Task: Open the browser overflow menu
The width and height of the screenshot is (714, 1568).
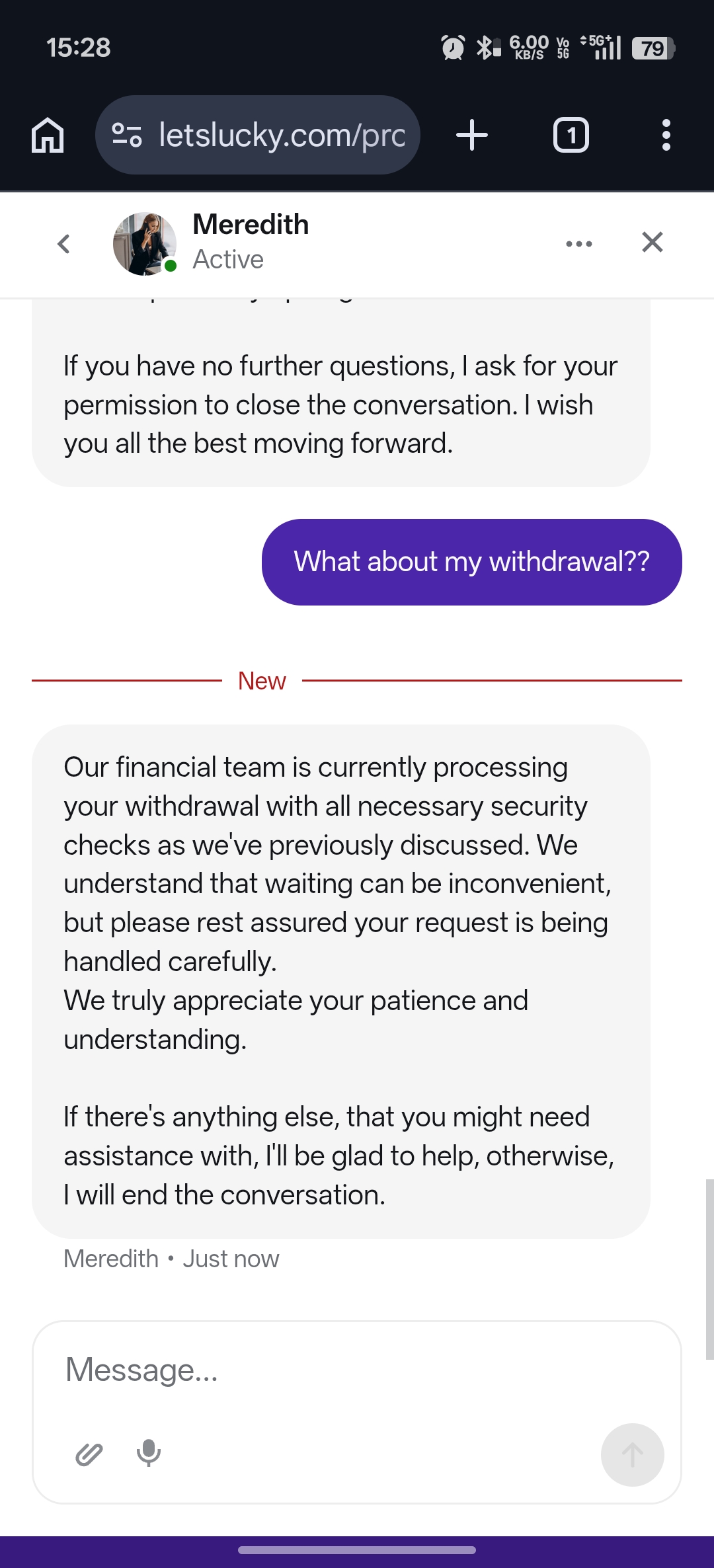Action: pyautogui.click(x=666, y=136)
